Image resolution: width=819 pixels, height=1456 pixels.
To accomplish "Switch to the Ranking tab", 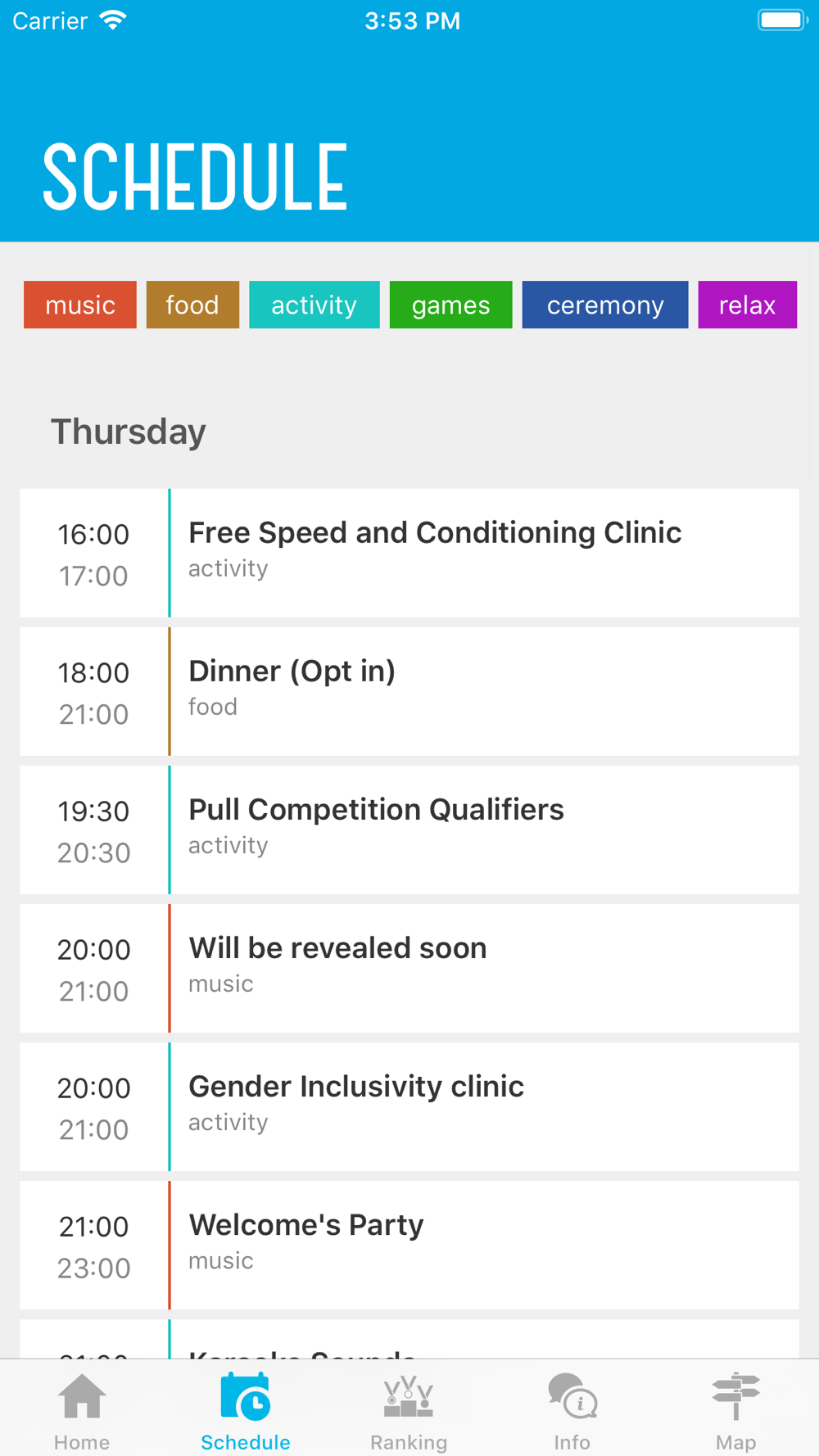I will coord(409,1410).
